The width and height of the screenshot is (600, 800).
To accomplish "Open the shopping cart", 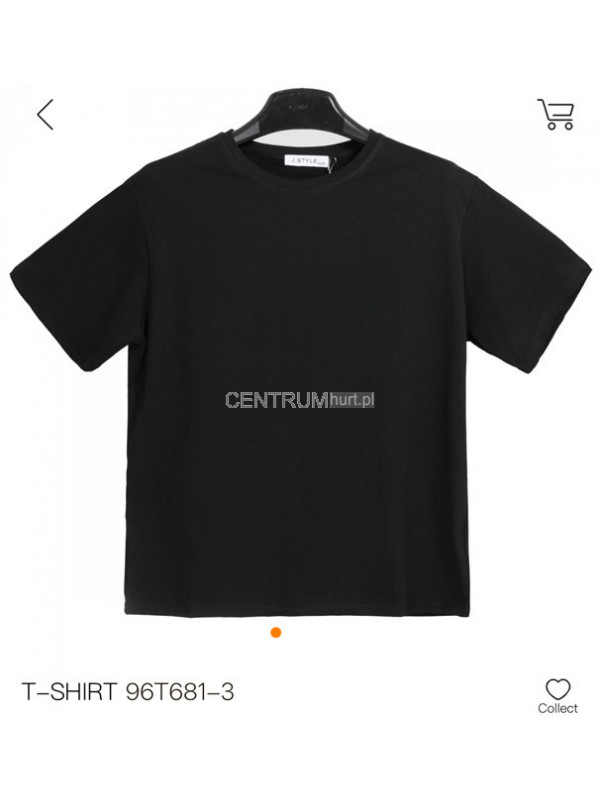I will coord(555,114).
